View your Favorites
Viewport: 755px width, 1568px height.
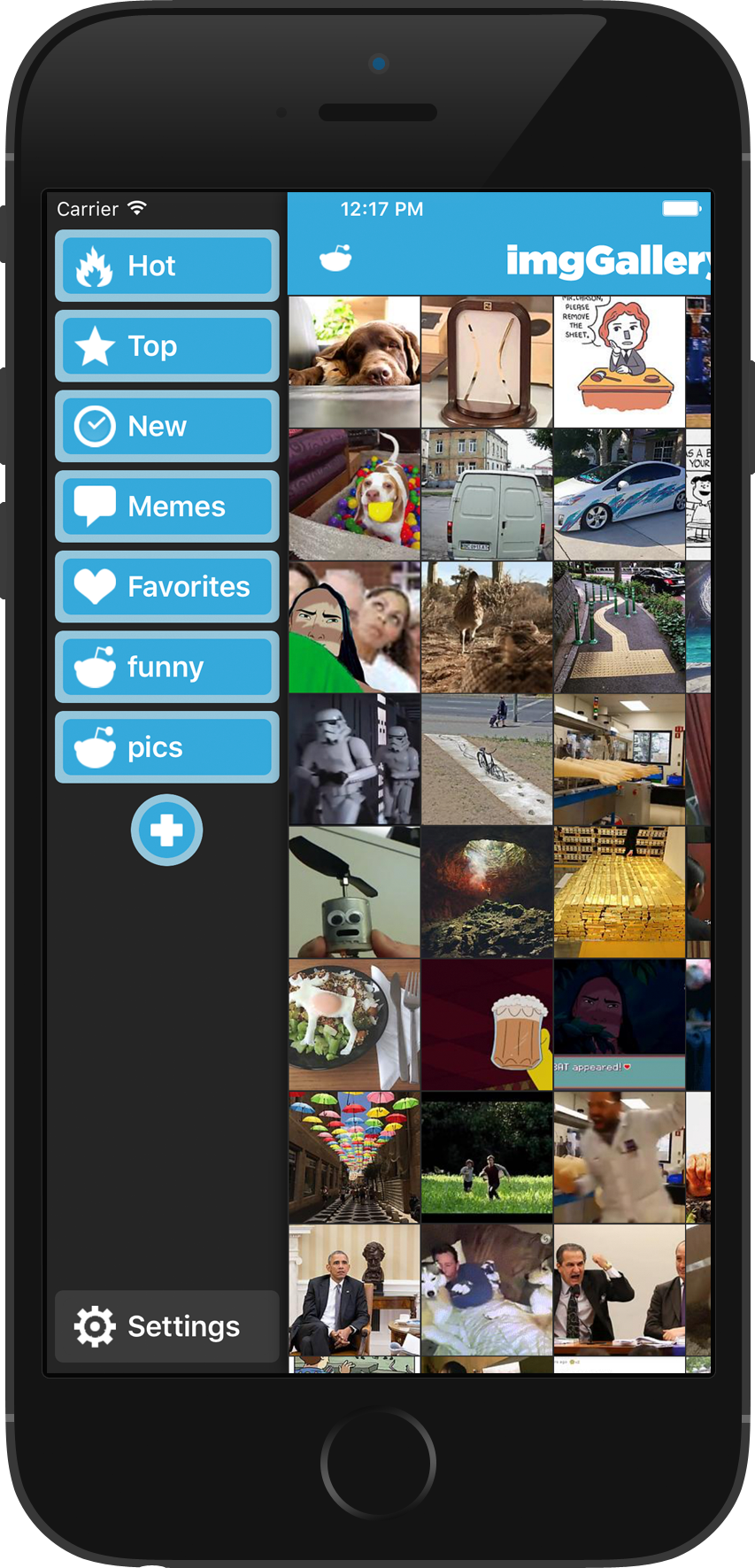166,586
